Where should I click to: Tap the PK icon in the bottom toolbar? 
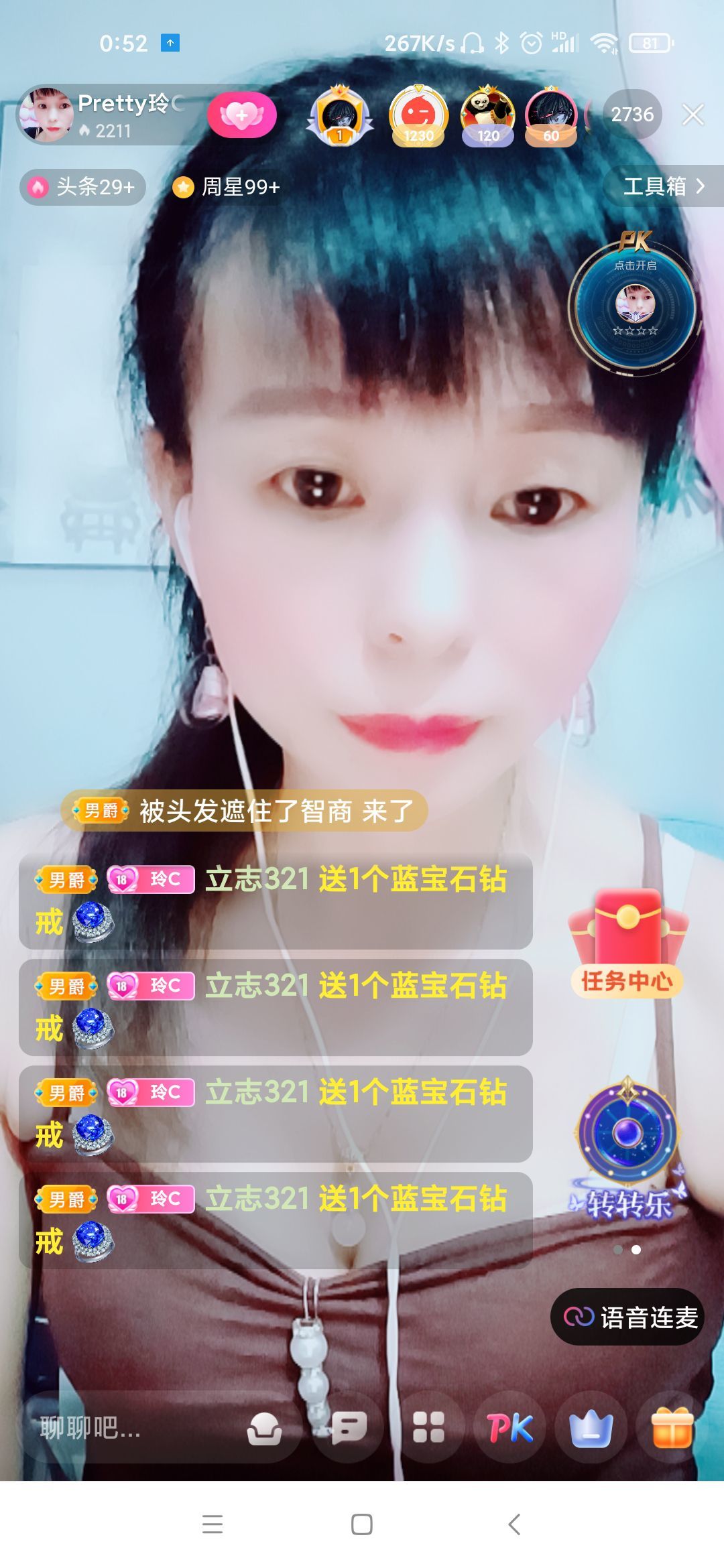[510, 1429]
